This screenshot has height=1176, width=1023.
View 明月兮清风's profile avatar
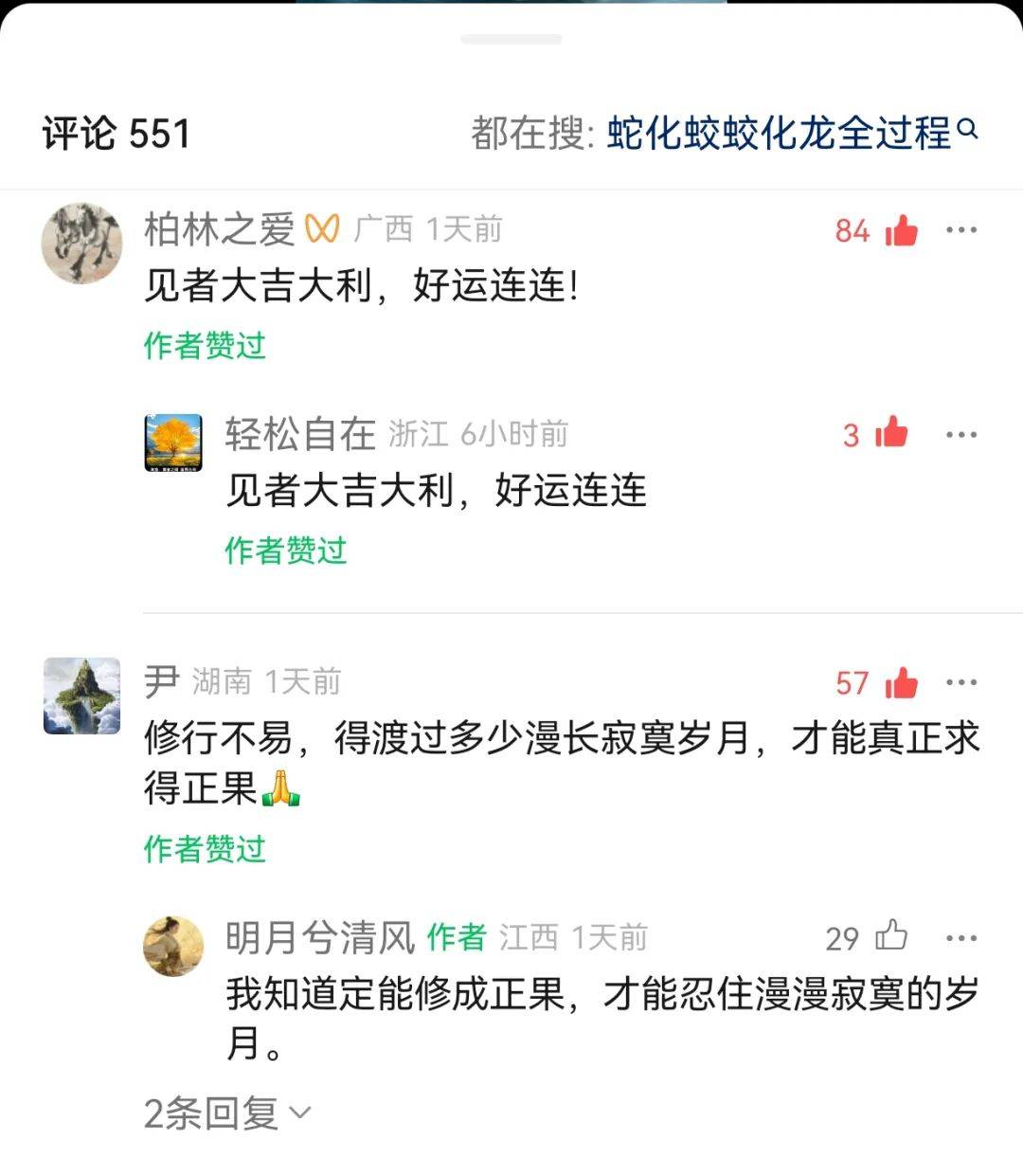(x=173, y=946)
